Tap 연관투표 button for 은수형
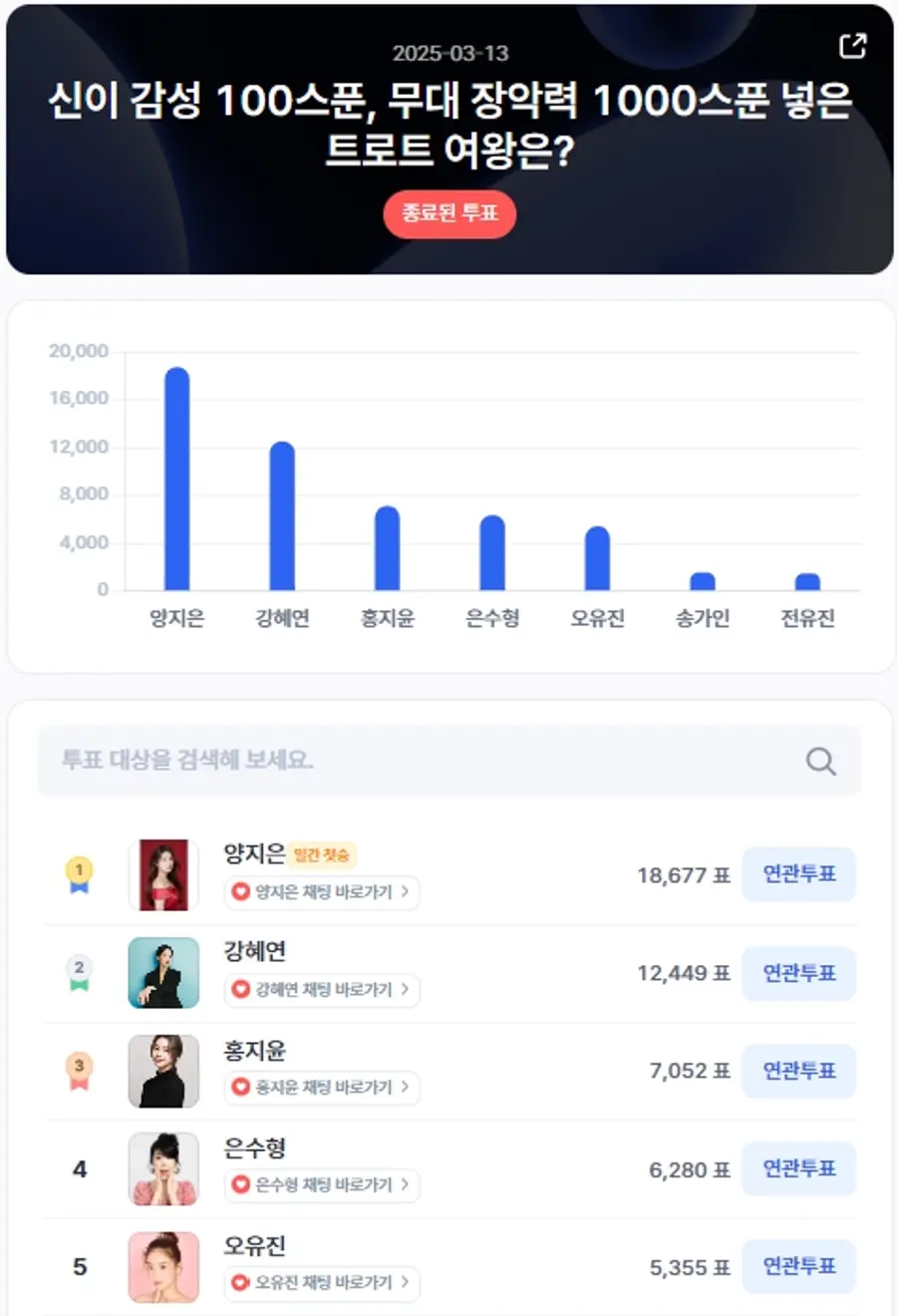 point(798,1168)
